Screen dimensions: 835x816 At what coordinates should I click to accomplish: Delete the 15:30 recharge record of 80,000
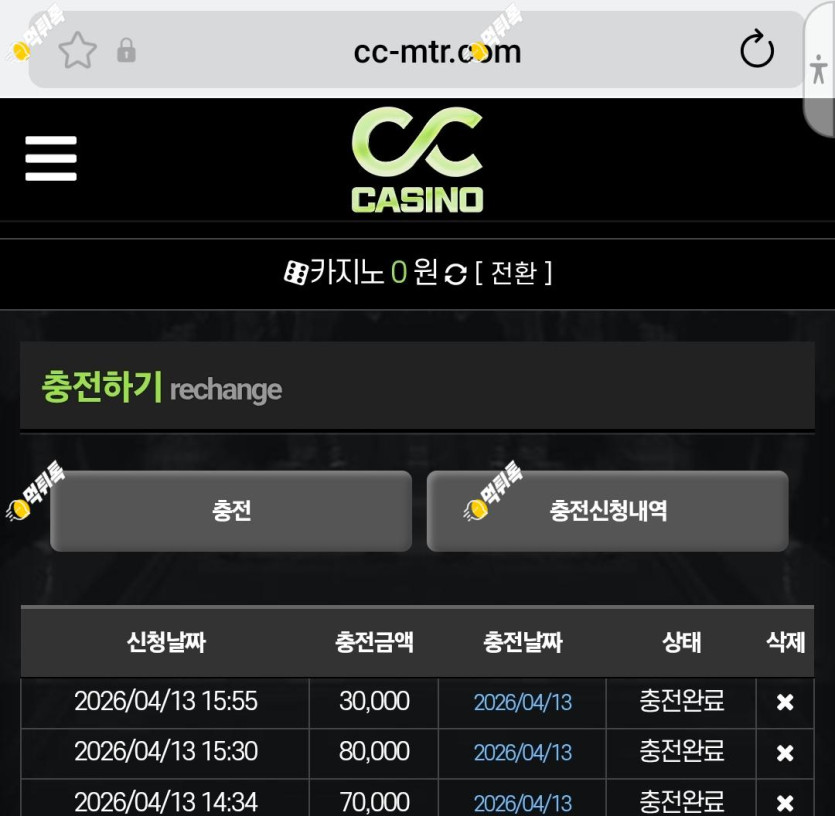click(x=785, y=753)
